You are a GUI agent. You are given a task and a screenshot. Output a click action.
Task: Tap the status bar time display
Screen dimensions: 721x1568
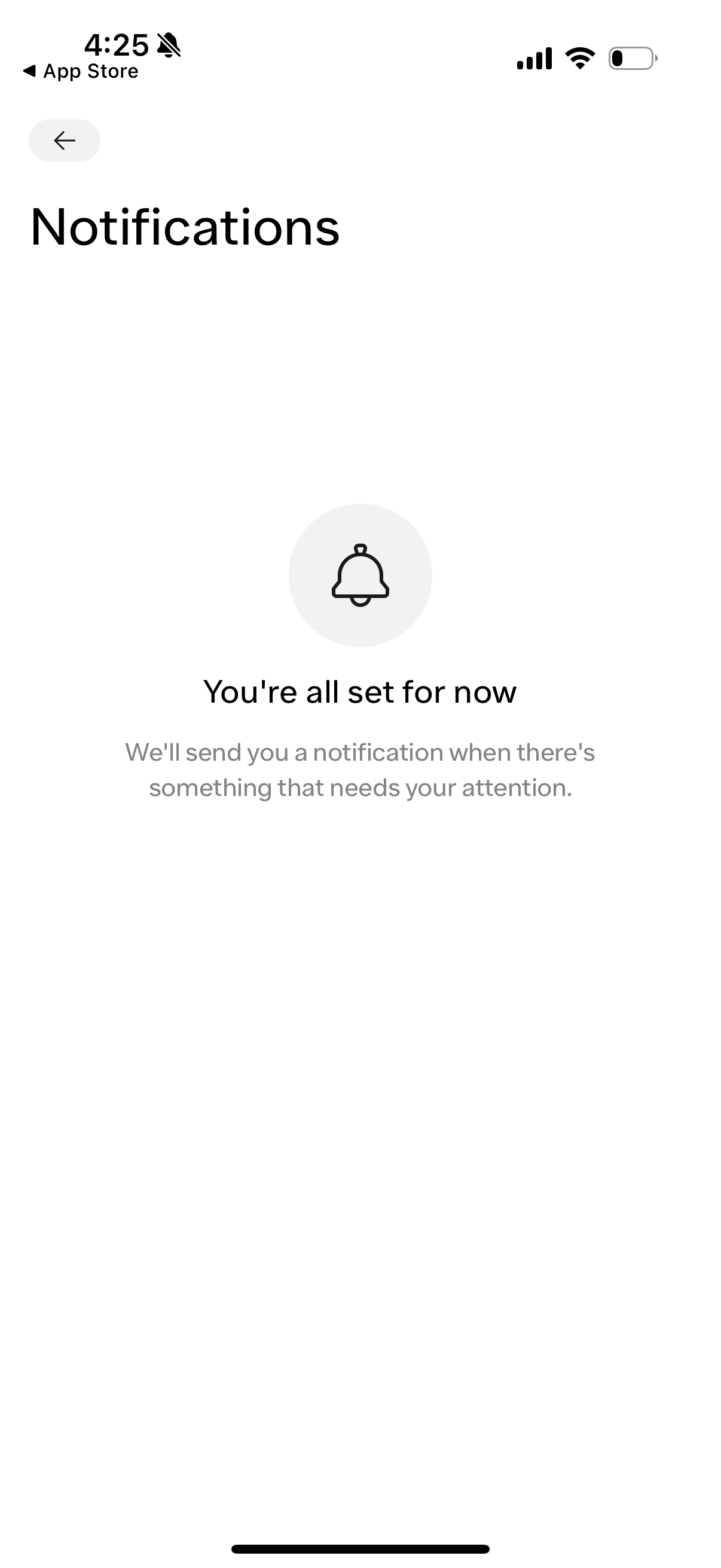point(115,44)
